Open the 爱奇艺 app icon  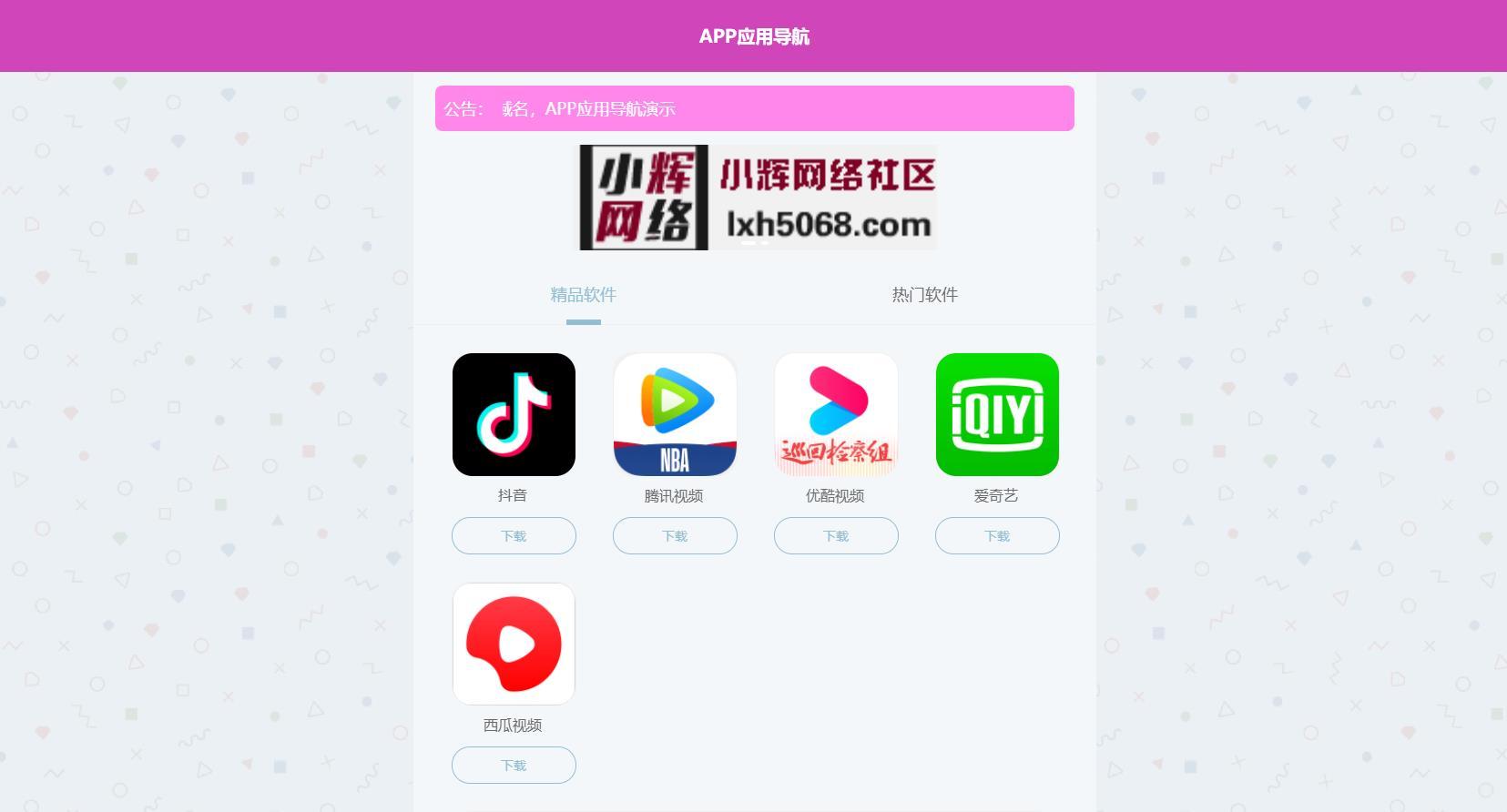[997, 415]
